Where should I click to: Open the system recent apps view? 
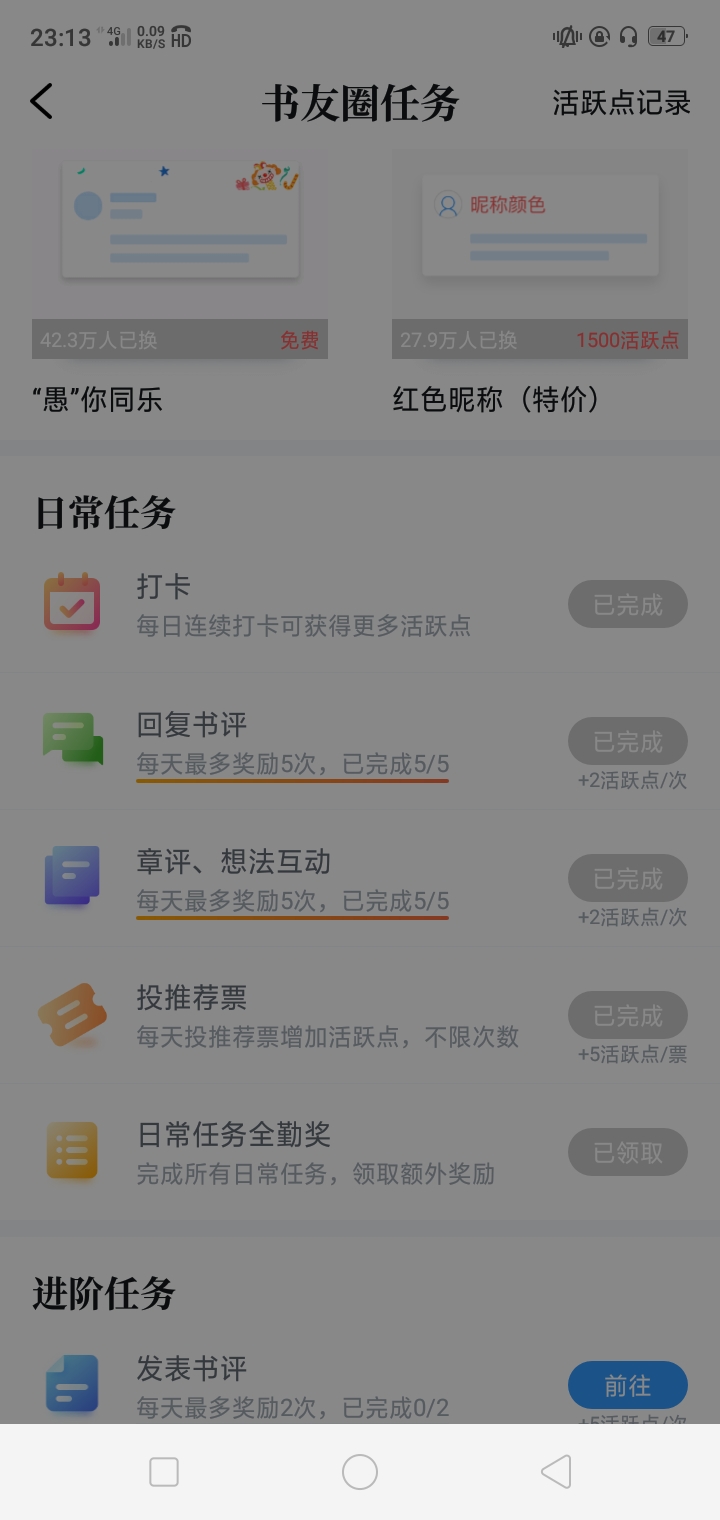click(x=164, y=1472)
